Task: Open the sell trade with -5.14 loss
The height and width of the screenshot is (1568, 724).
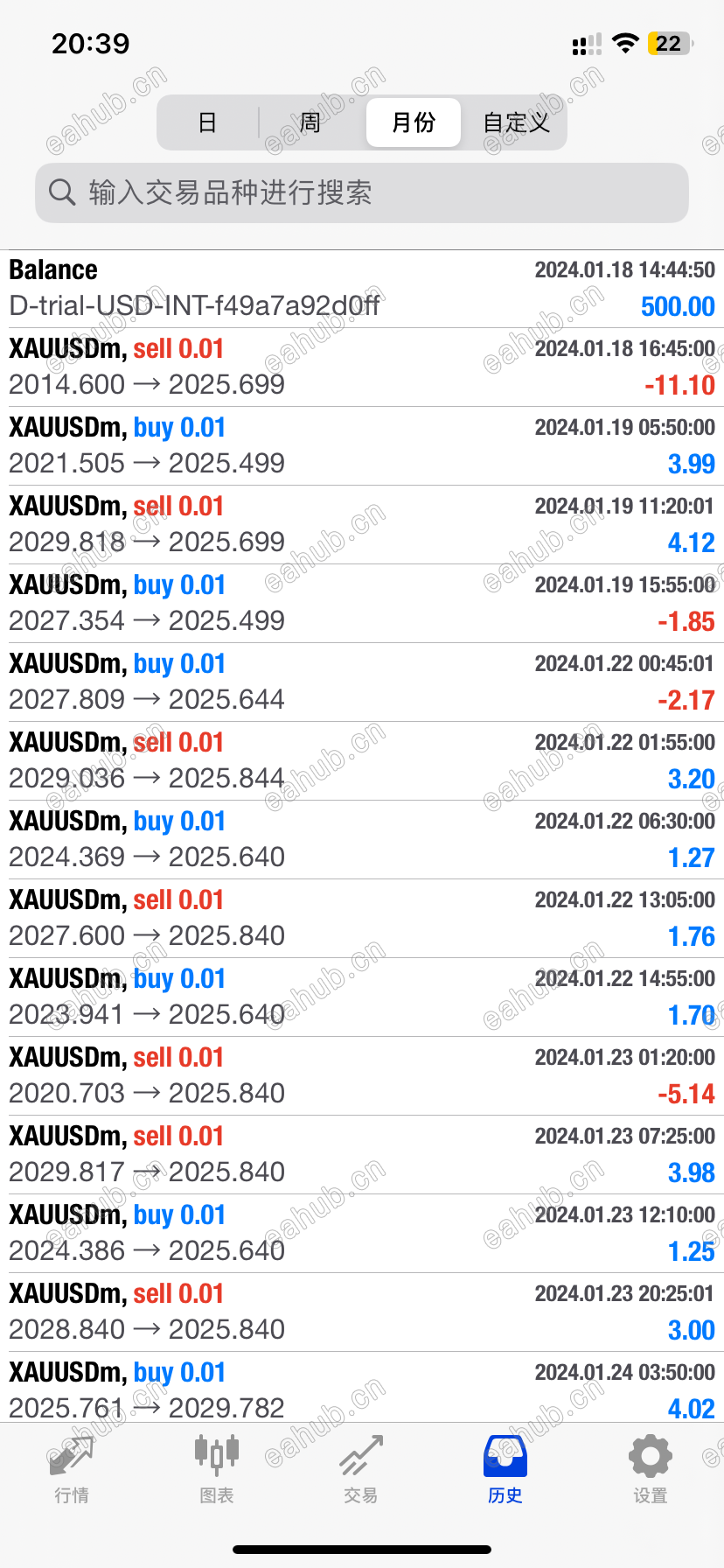Action: [362, 1076]
